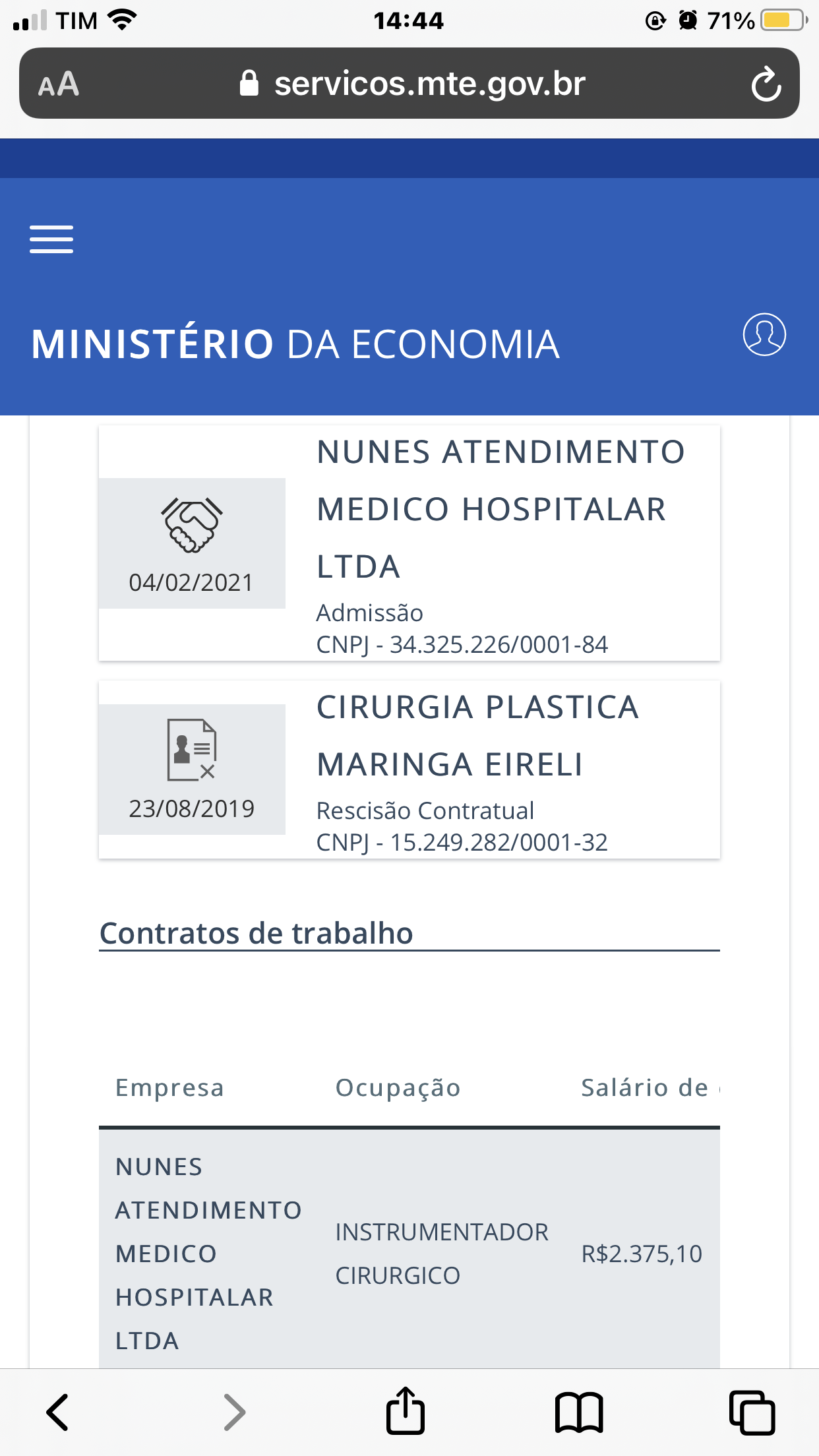Share this page
This screenshot has height=1456, width=819.
[x=405, y=1410]
